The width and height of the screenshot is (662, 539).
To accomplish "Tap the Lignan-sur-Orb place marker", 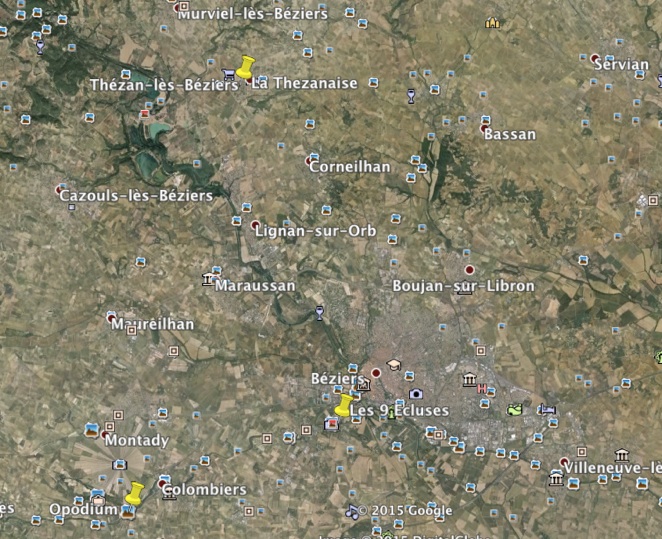I will (x=255, y=224).
